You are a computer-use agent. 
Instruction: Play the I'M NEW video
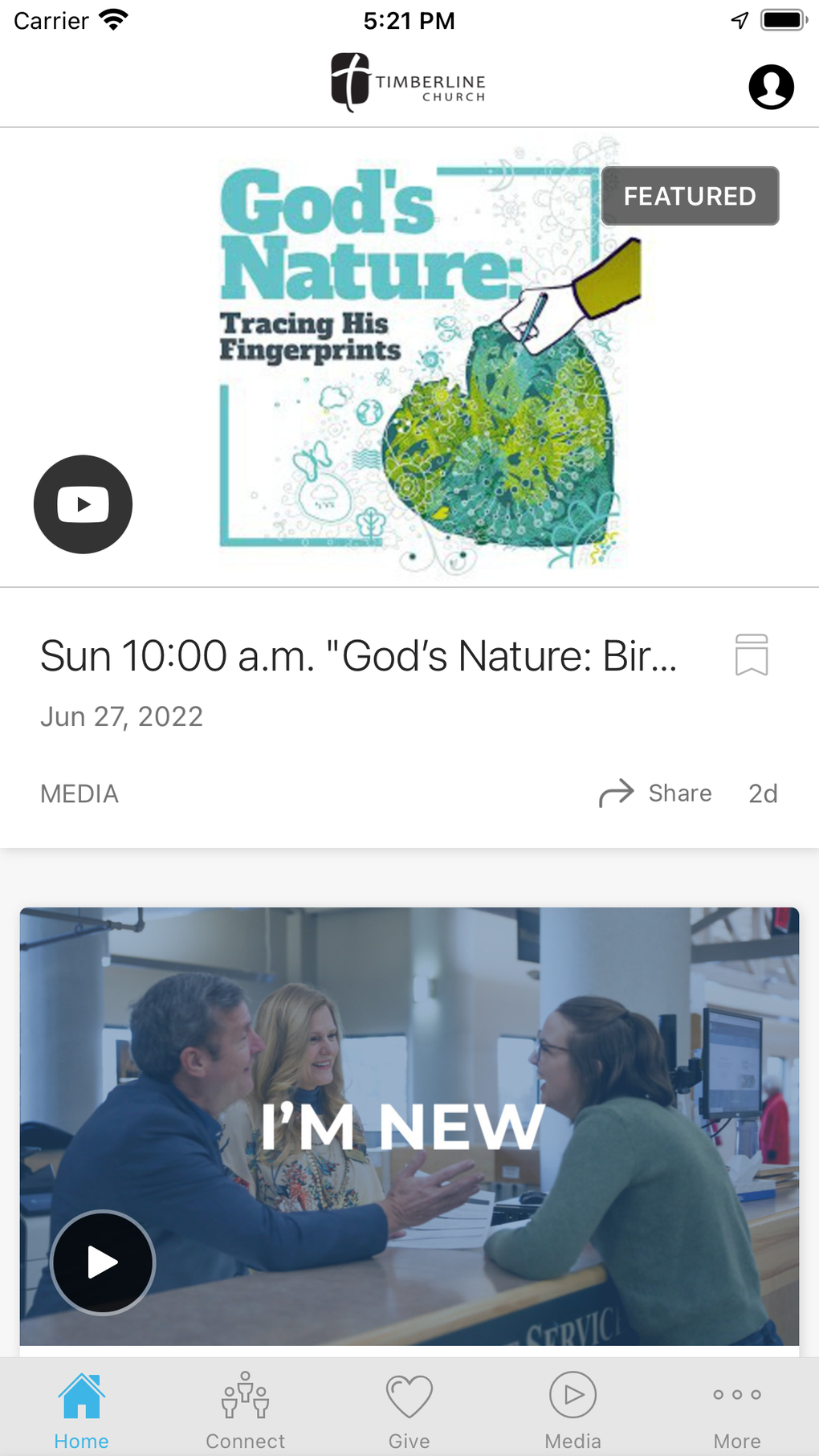click(103, 1262)
